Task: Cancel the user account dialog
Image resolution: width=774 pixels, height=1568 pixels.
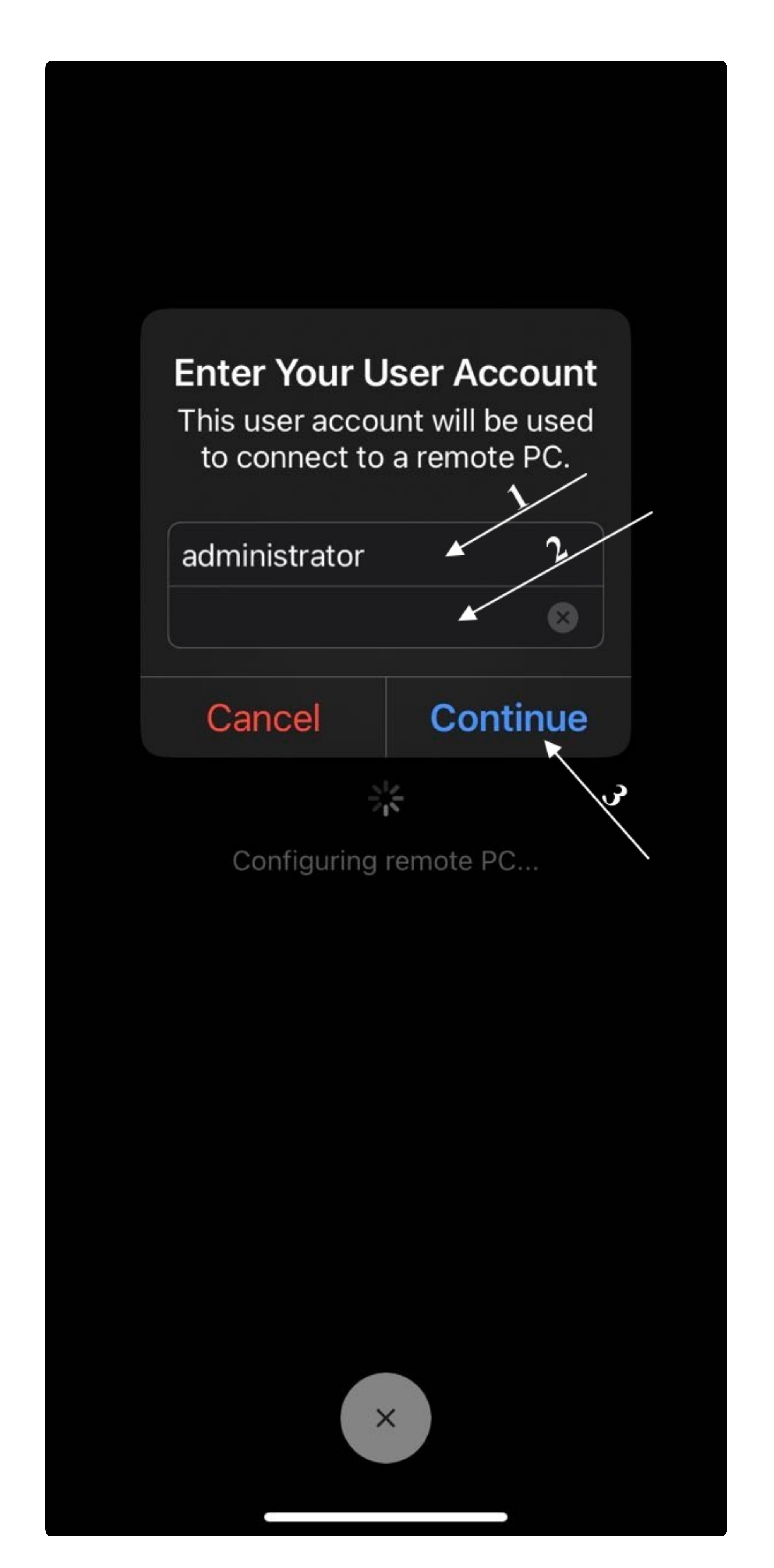Action: point(263,717)
